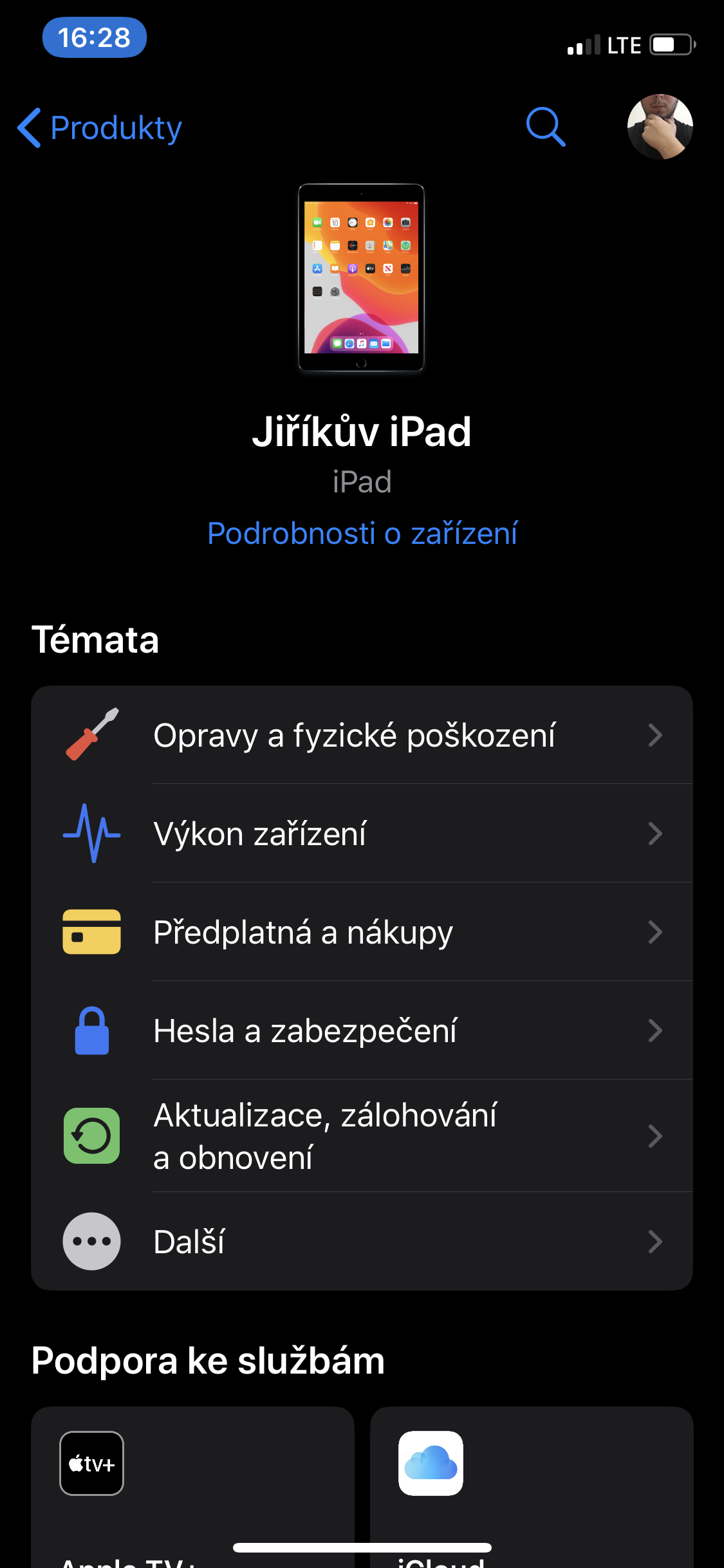The width and height of the screenshot is (724, 1568).
Task: Go back to Produkty
Action: click(100, 127)
